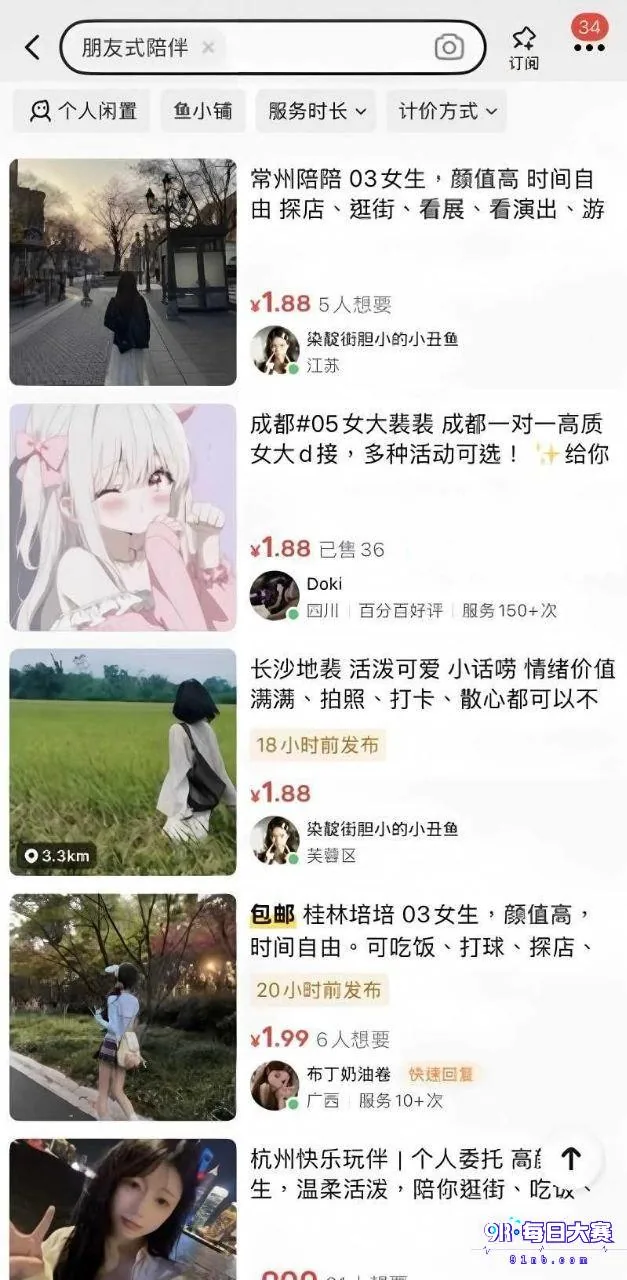Open camera image search
Image resolution: width=627 pixels, height=1280 pixels.
[x=449, y=47]
